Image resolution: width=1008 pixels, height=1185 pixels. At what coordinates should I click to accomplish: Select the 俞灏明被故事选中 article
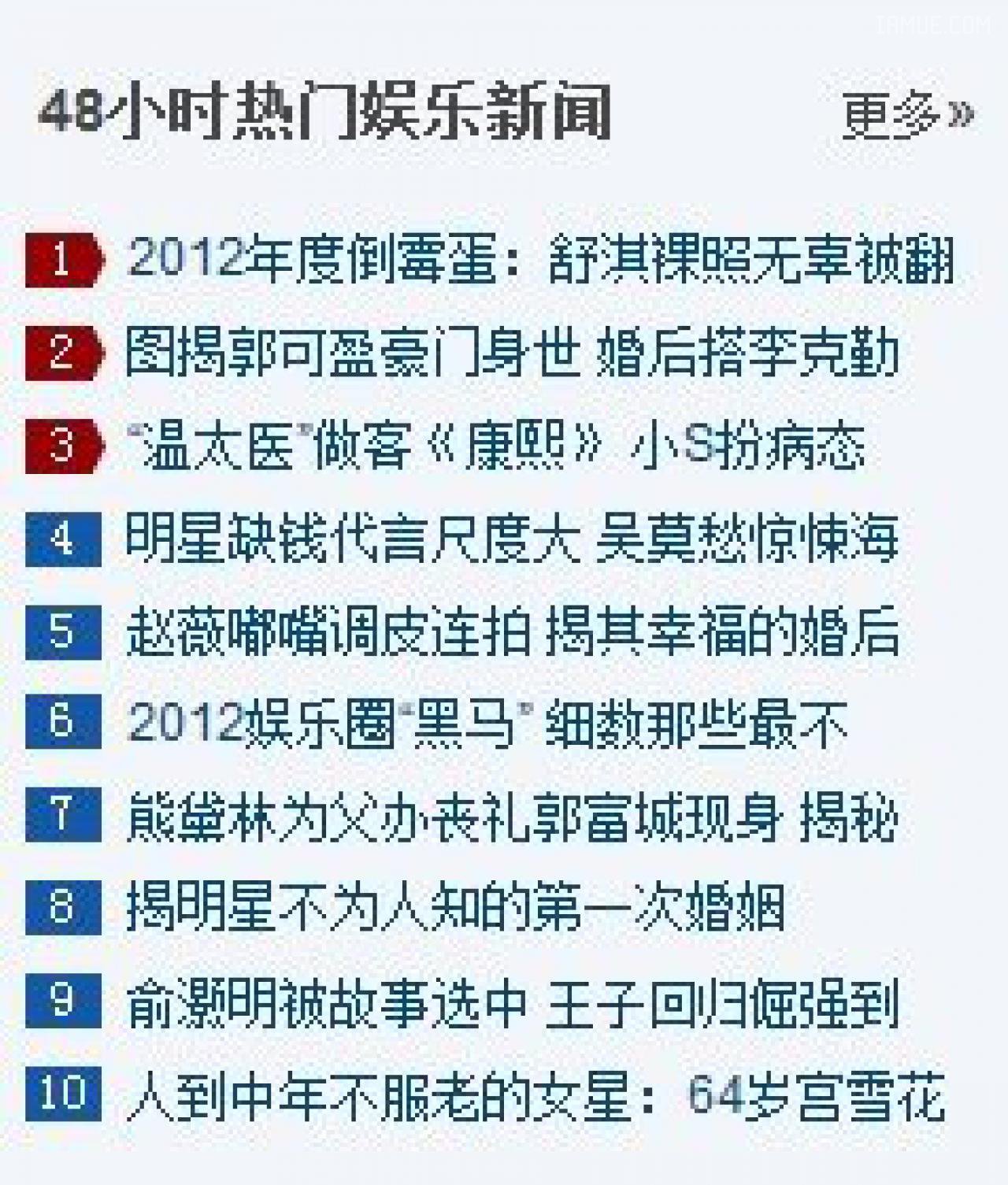click(x=512, y=1002)
